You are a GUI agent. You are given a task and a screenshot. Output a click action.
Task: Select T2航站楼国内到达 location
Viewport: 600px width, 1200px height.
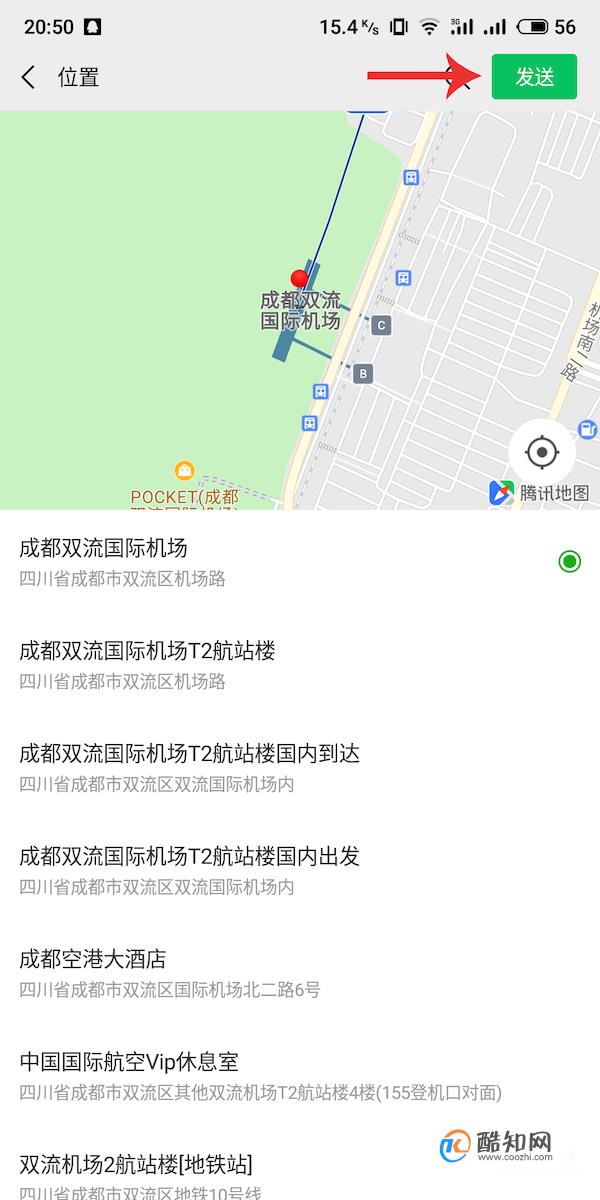coord(300,768)
